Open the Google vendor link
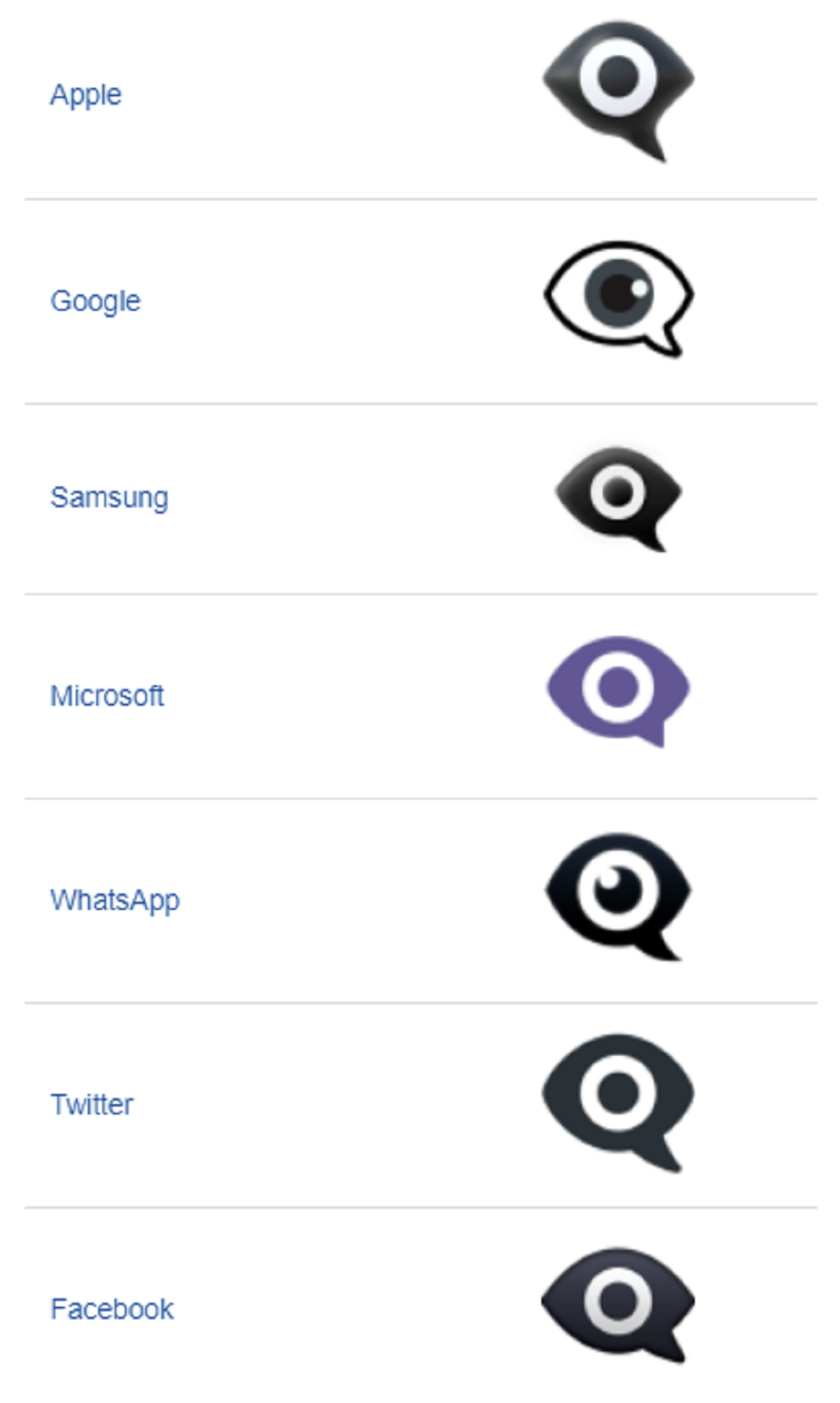This screenshot has height=1403, width=840. [x=95, y=301]
